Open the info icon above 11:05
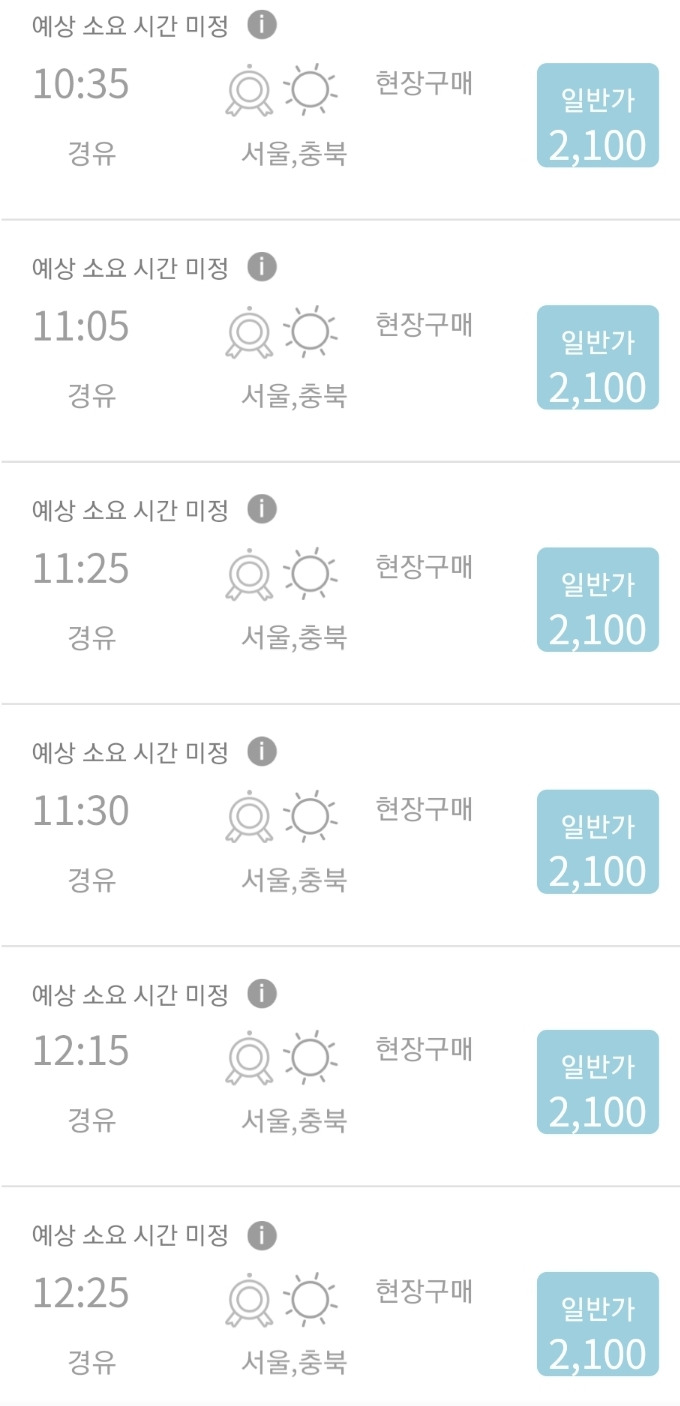The image size is (680, 1406). 262,267
